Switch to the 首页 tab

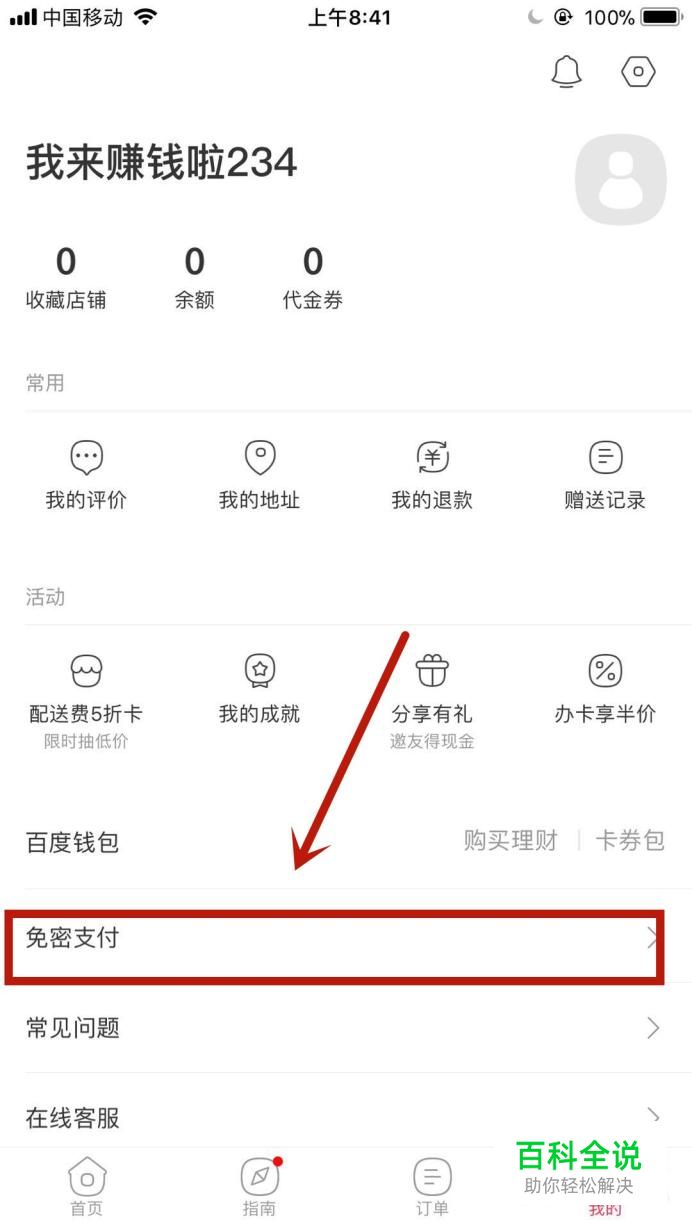click(86, 1187)
